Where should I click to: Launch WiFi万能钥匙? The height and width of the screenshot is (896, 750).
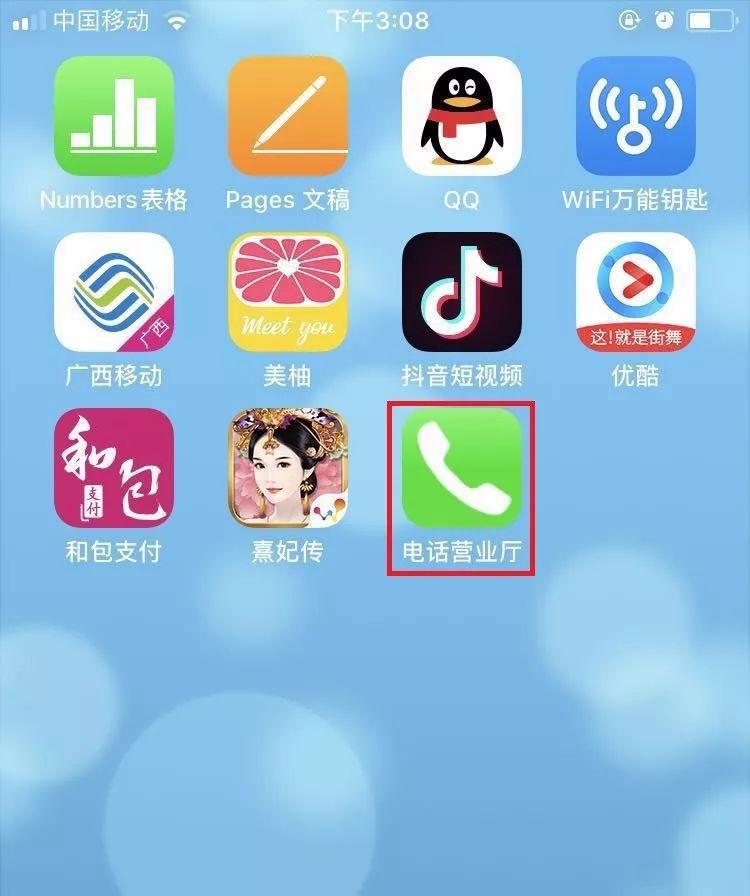(x=636, y=116)
